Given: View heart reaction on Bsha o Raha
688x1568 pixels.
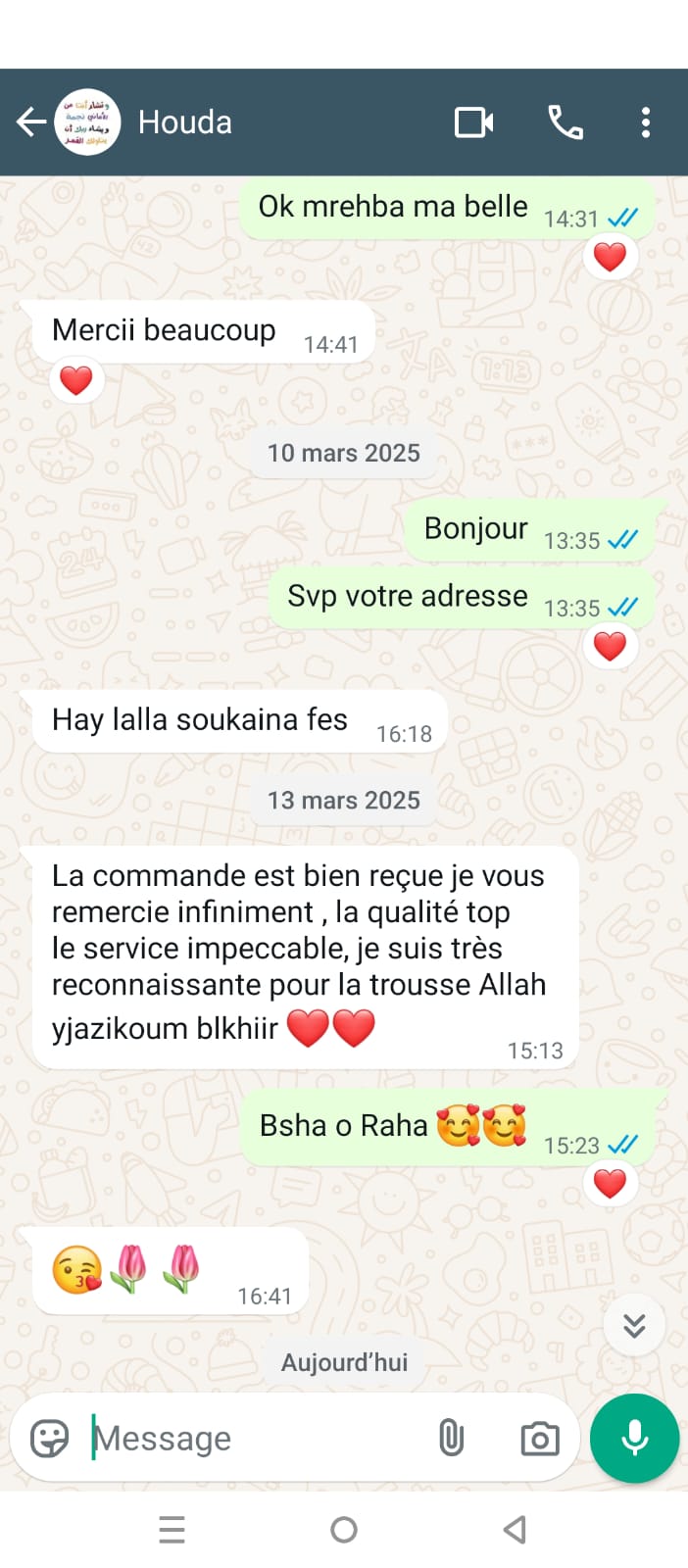Looking at the screenshot, I should coord(610,1184).
